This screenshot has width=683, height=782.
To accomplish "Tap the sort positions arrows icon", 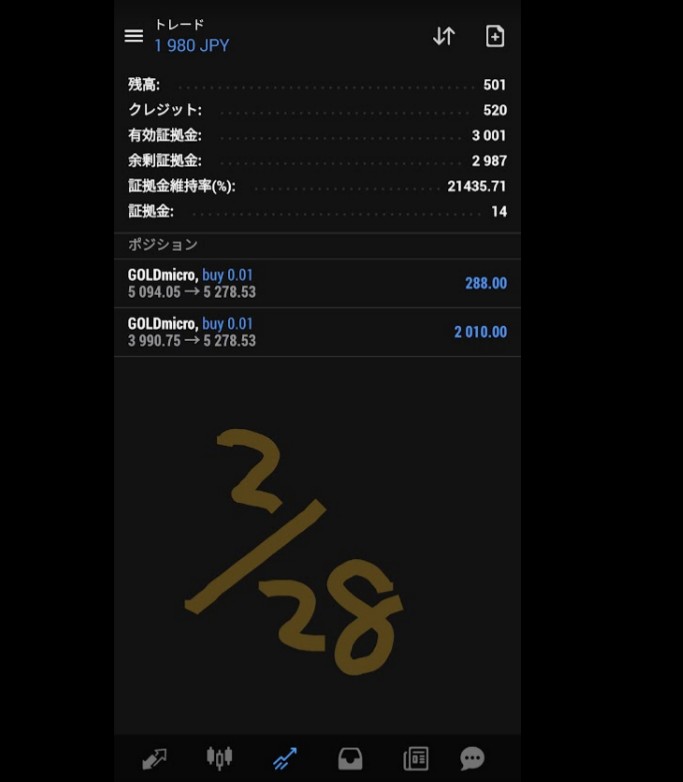I will pyautogui.click(x=444, y=36).
